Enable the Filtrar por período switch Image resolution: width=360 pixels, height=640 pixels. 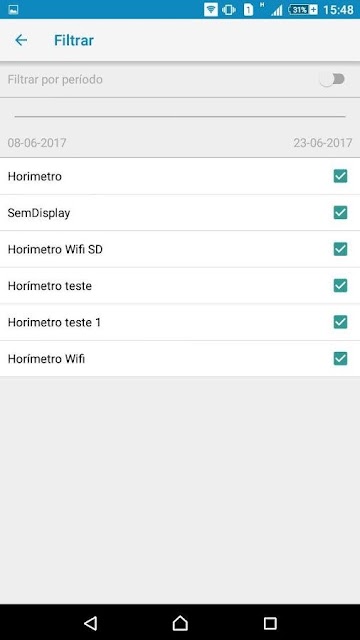pyautogui.click(x=332, y=80)
